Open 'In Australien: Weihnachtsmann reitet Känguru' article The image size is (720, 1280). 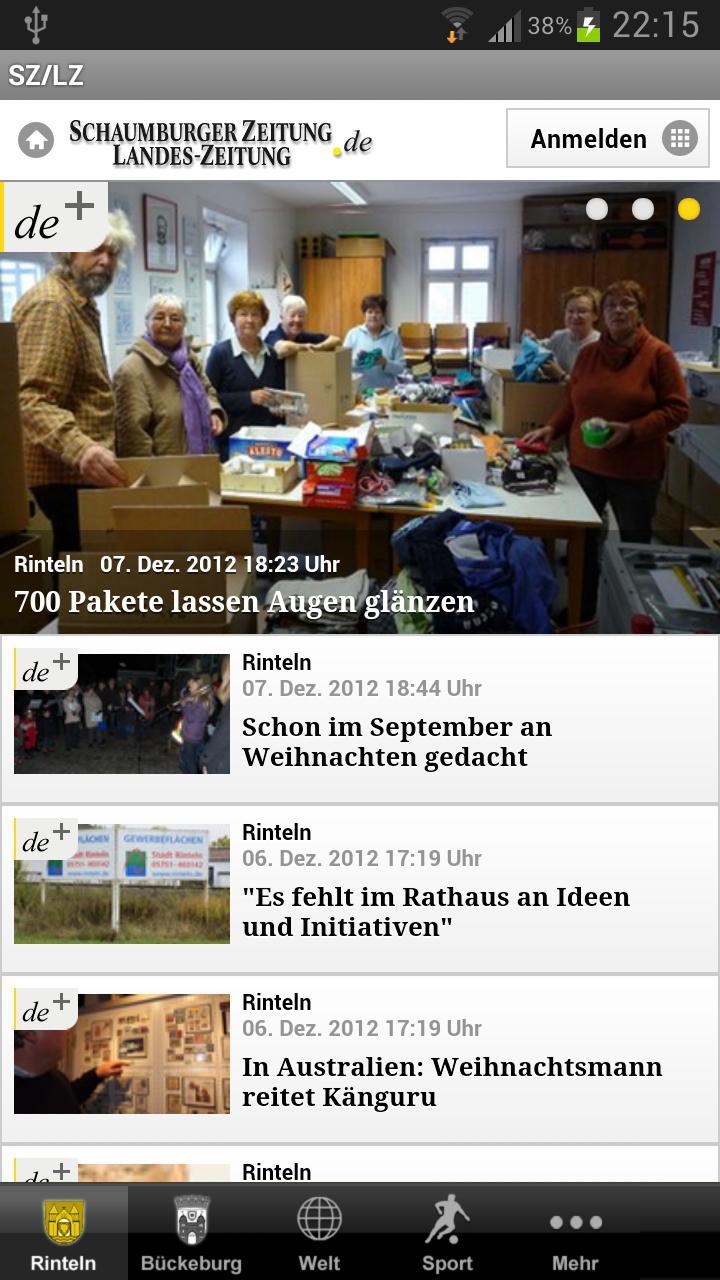[x=451, y=1081]
